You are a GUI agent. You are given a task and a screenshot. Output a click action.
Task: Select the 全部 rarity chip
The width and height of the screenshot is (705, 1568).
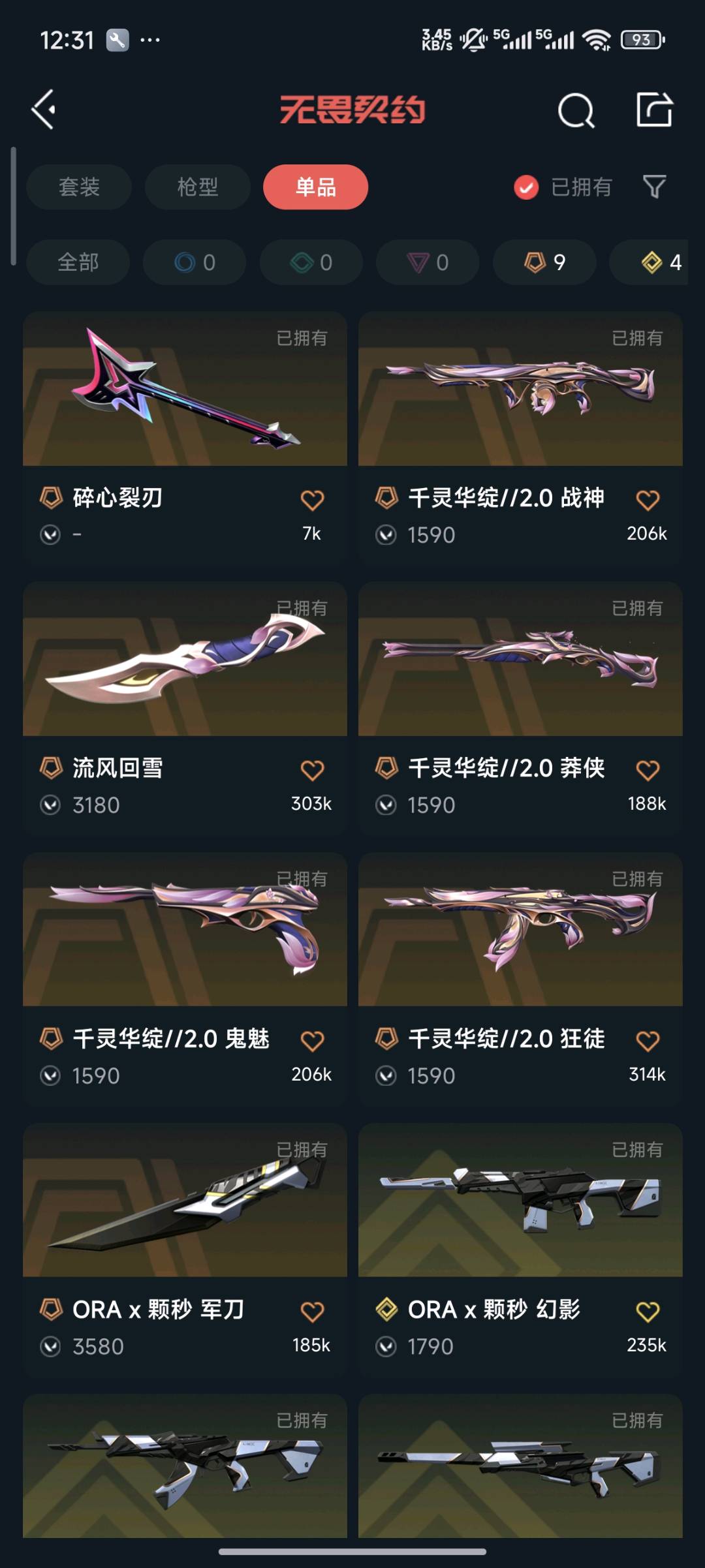point(78,262)
